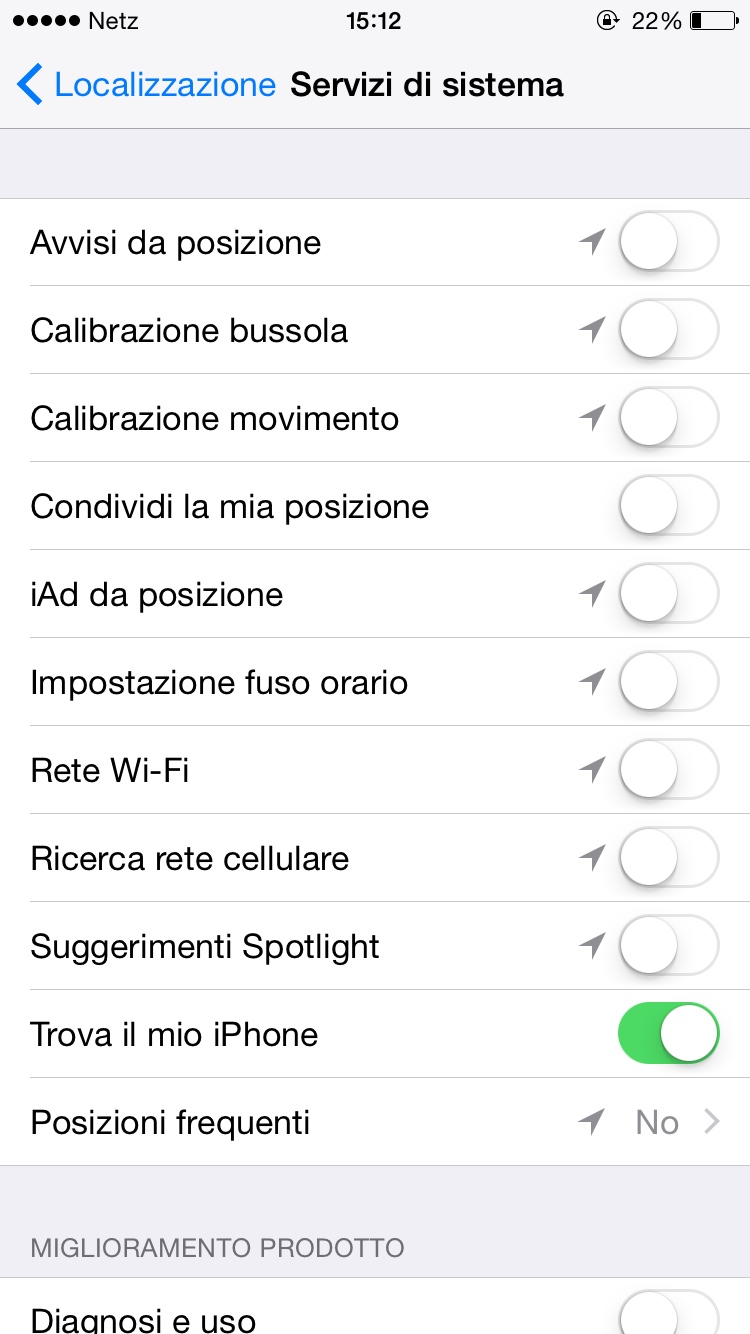
Task: Toggle Calibrazione movimento on
Action: pos(668,418)
